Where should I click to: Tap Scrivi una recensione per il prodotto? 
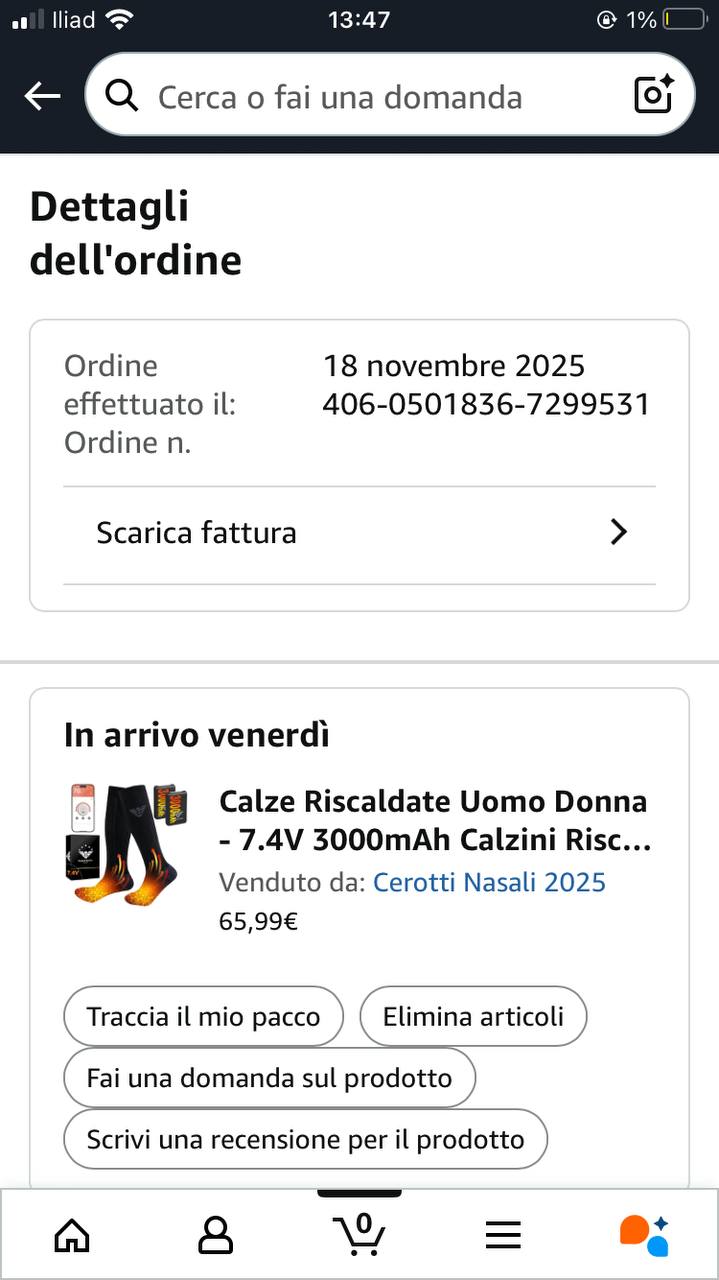(x=305, y=1139)
